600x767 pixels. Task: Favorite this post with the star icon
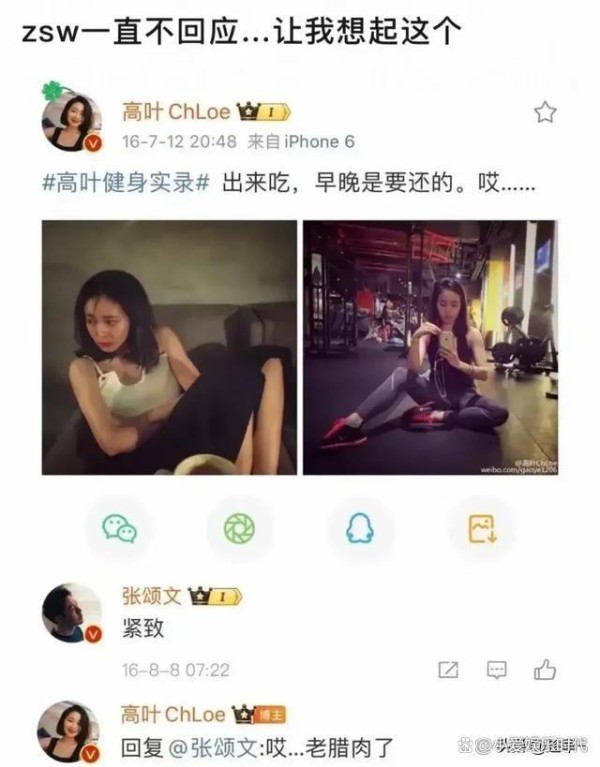click(x=544, y=112)
